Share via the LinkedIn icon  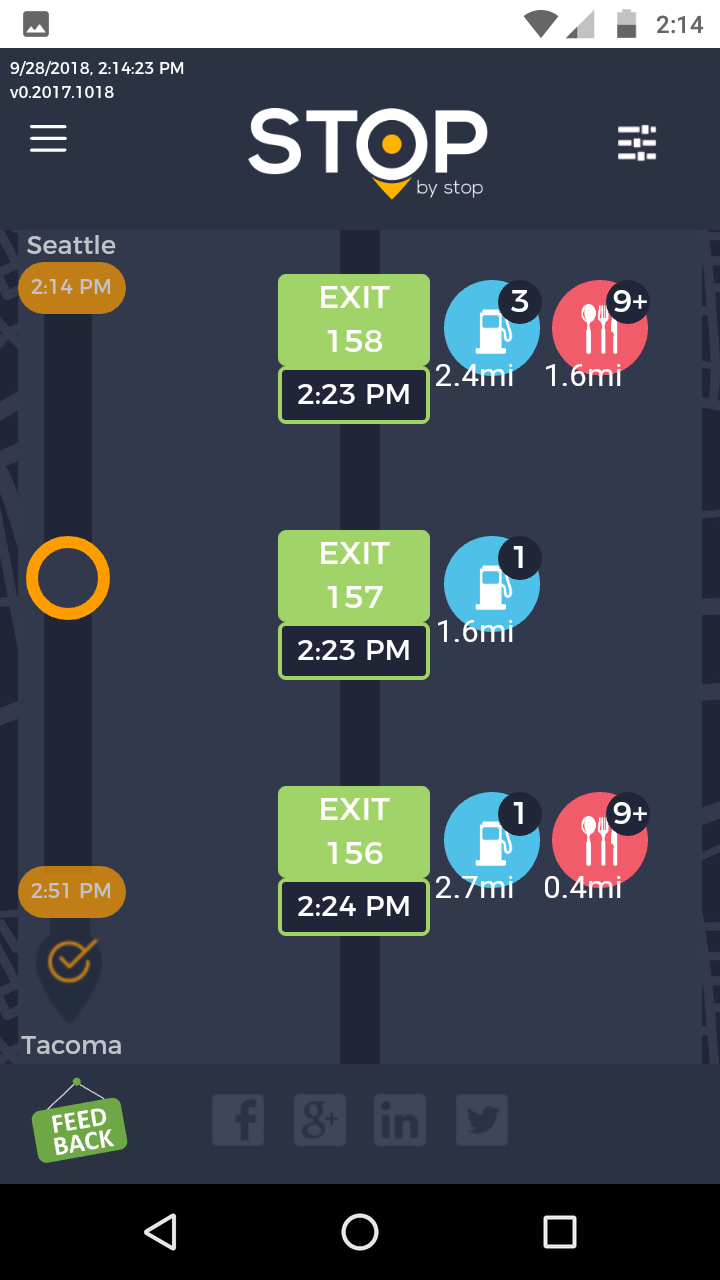[x=400, y=1120]
